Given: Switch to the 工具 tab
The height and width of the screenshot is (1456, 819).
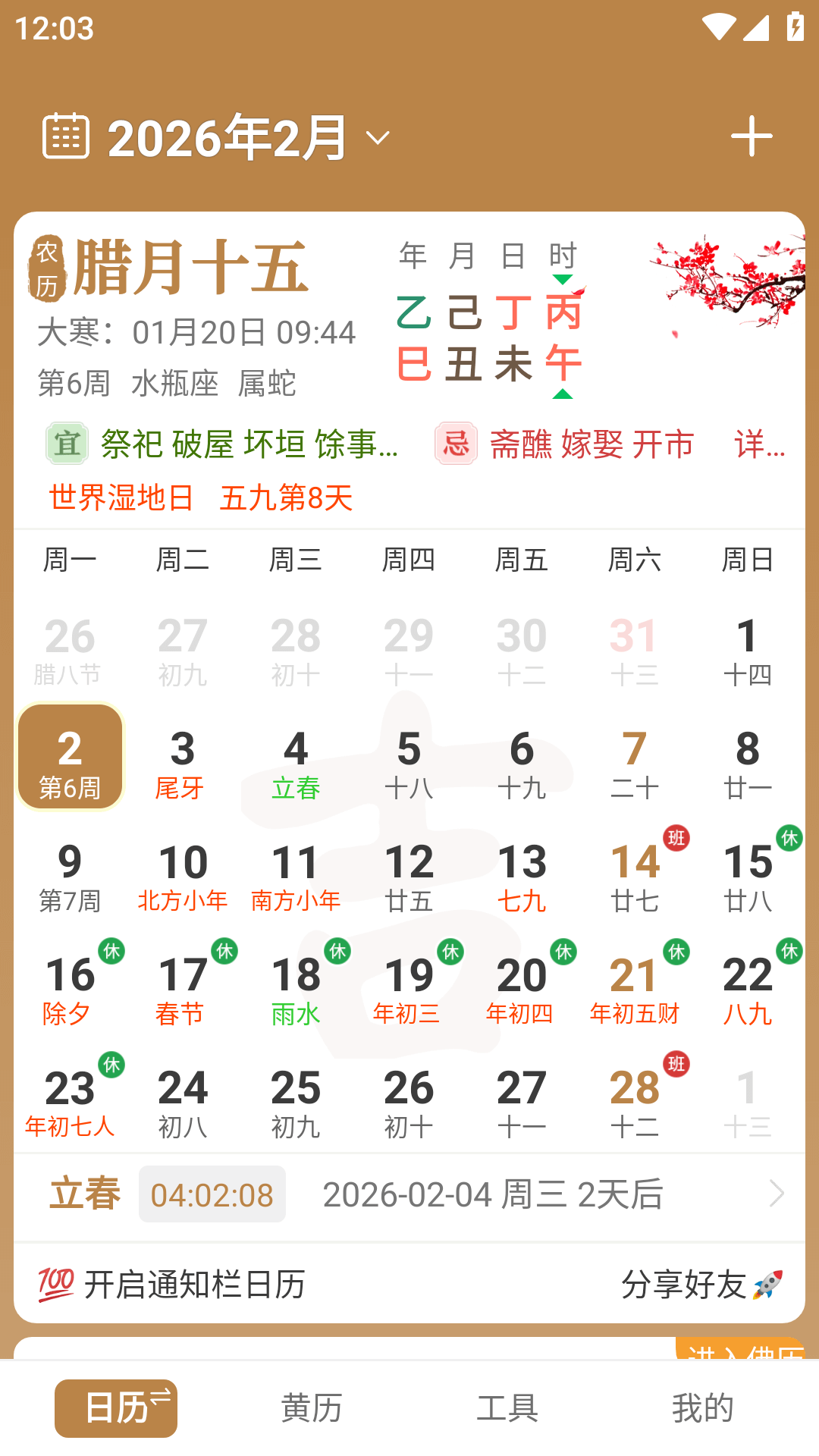Looking at the screenshot, I should coord(507,1408).
